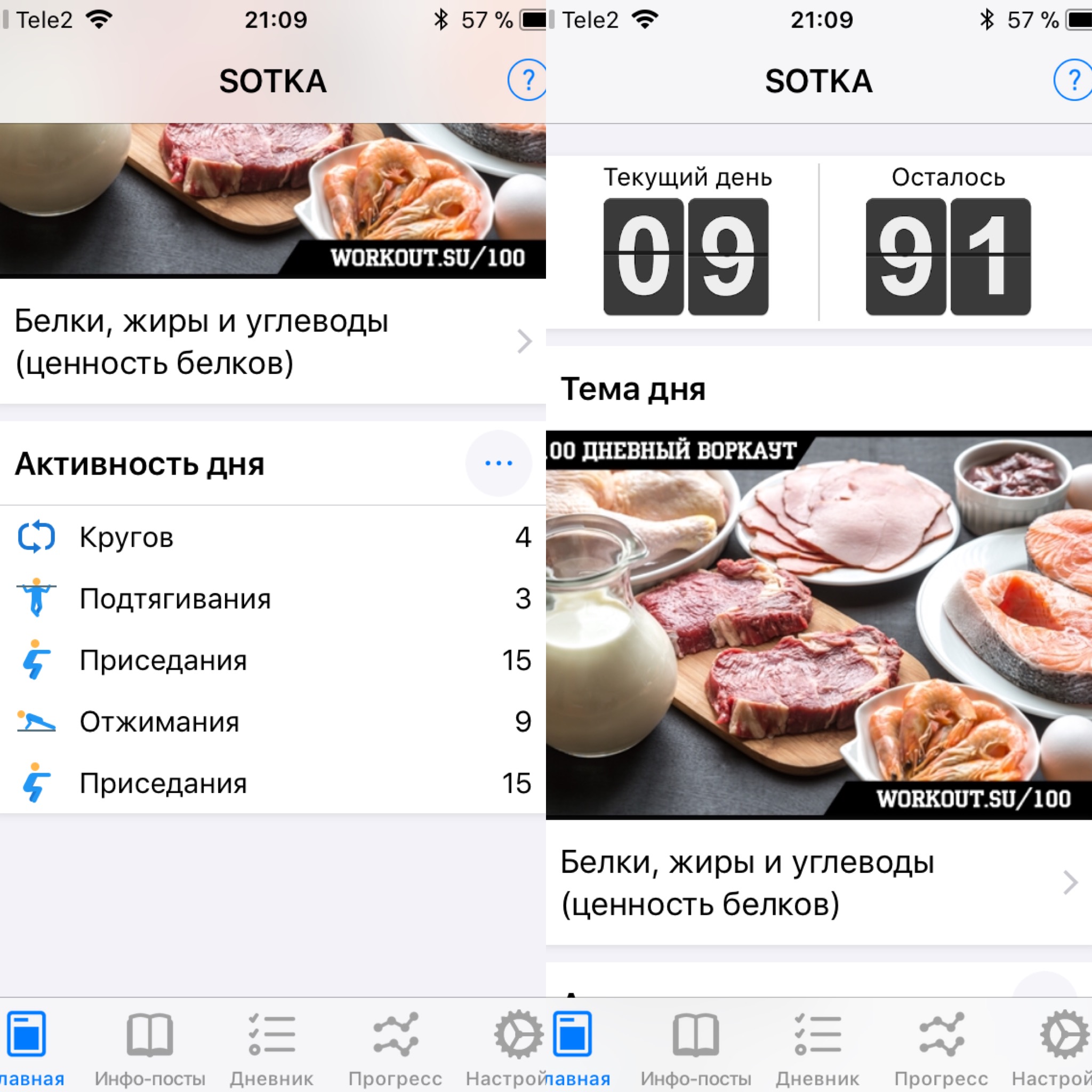This screenshot has width=1092, height=1092.
Task: Switch to Дневник tab on the activity screen
Action: click(x=272, y=1047)
